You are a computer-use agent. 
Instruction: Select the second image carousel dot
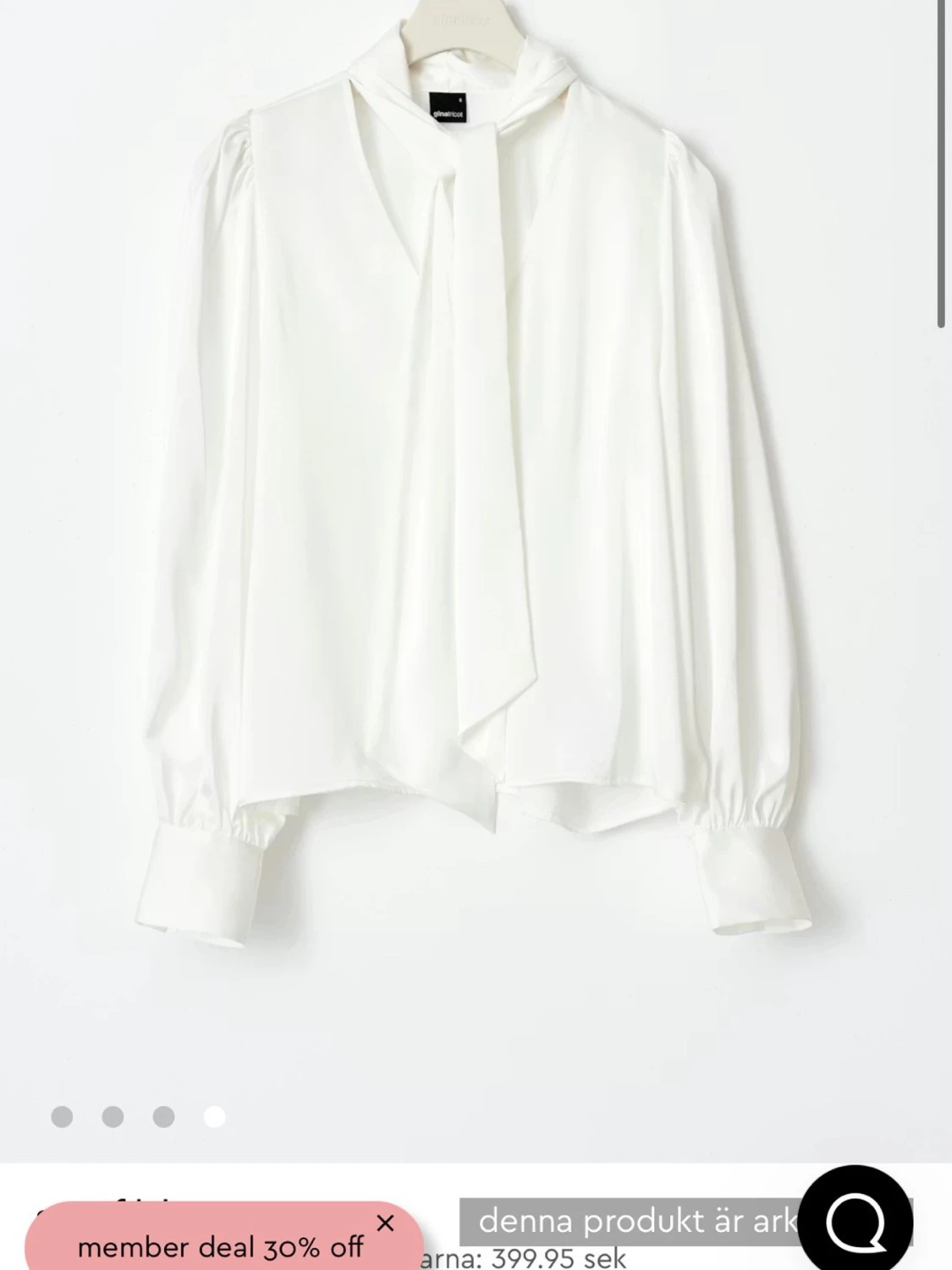[111, 1118]
